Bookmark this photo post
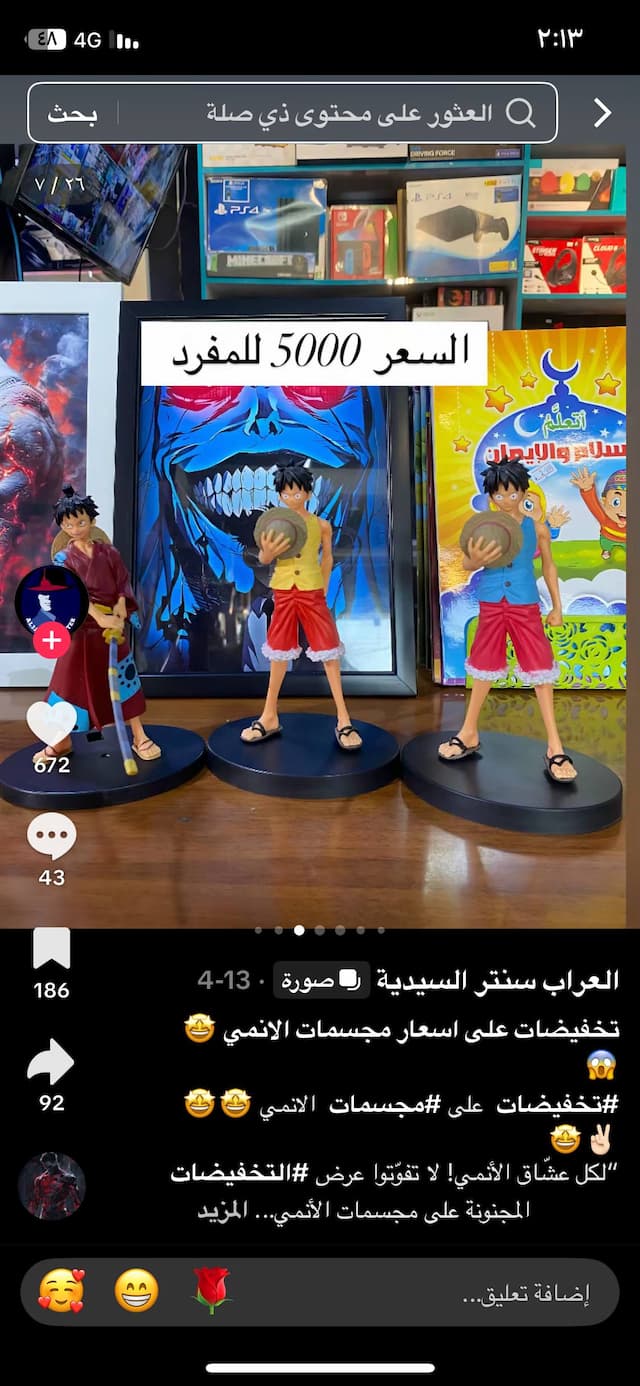Screen dimensions: 640x1386 click(x=51, y=949)
